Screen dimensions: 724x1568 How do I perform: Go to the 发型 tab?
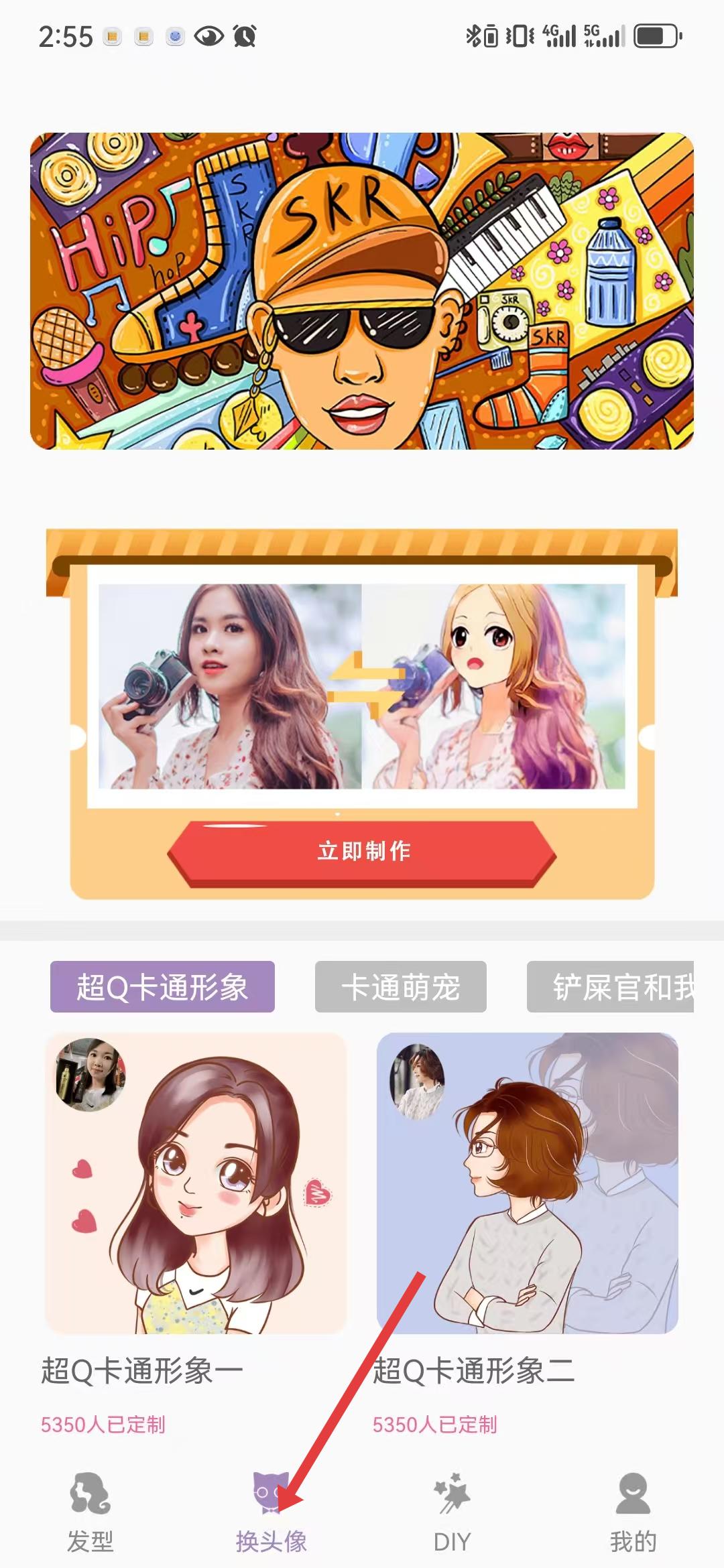pos(90,1511)
